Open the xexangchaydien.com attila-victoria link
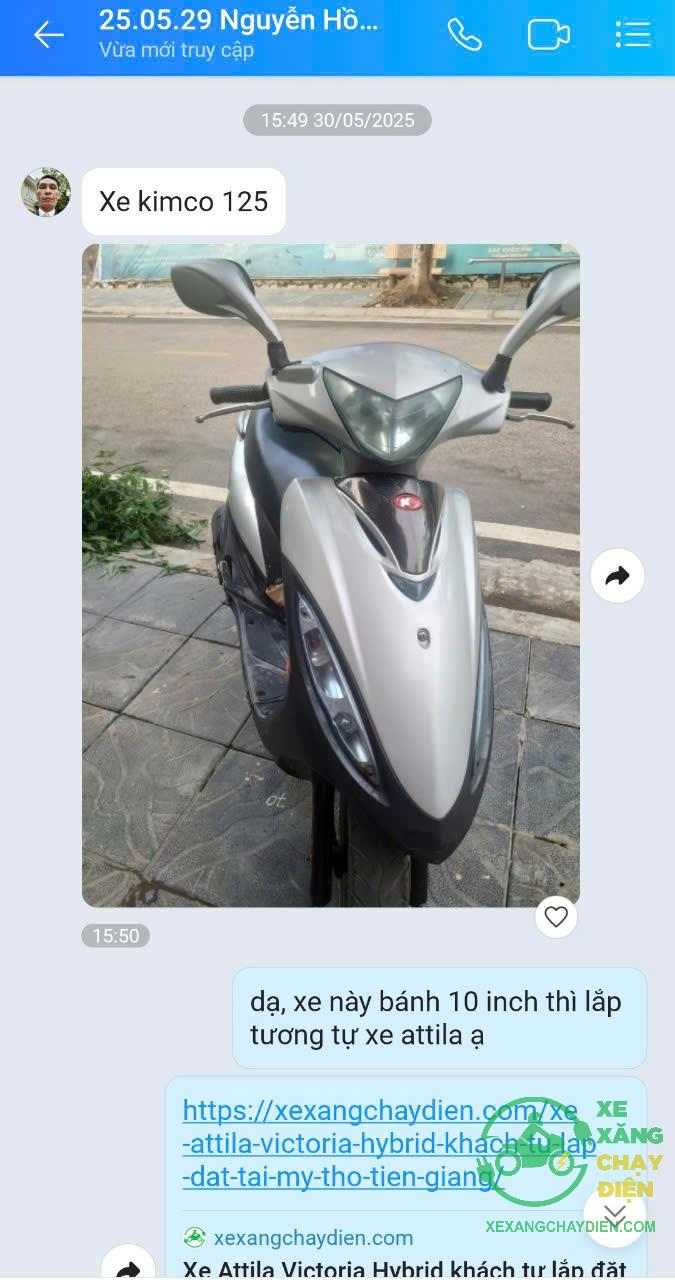675x1280 pixels. [x=380, y=1143]
